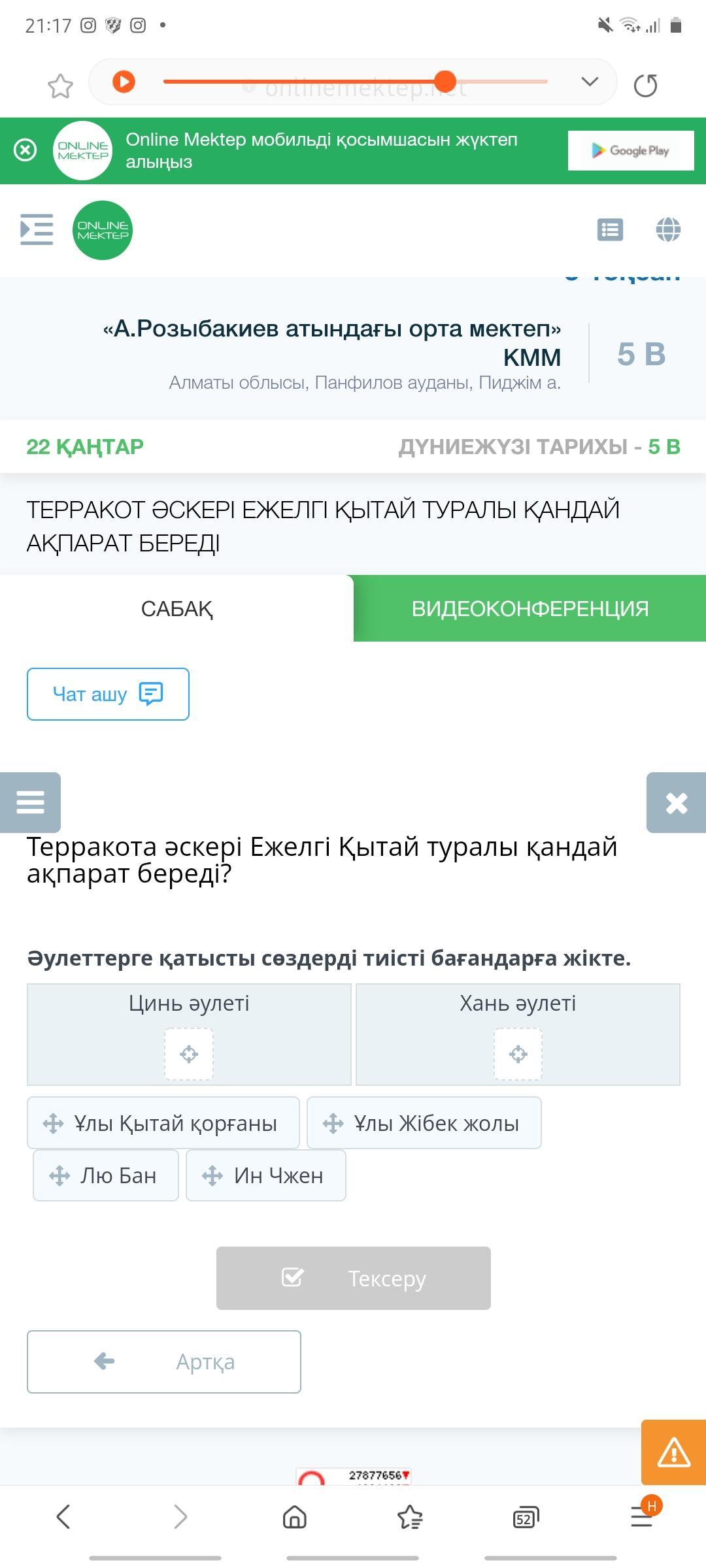Screen dimensions: 706x1568
Task: Bookmark this page with the star icon
Action: click(60, 86)
